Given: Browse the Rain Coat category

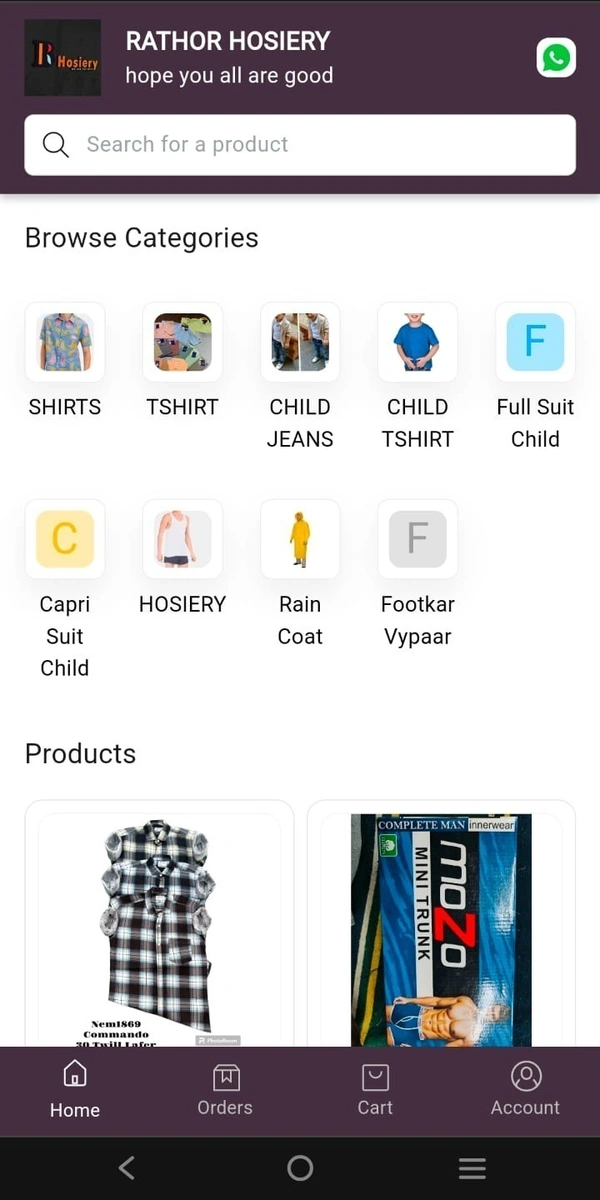Looking at the screenshot, I should (300, 540).
